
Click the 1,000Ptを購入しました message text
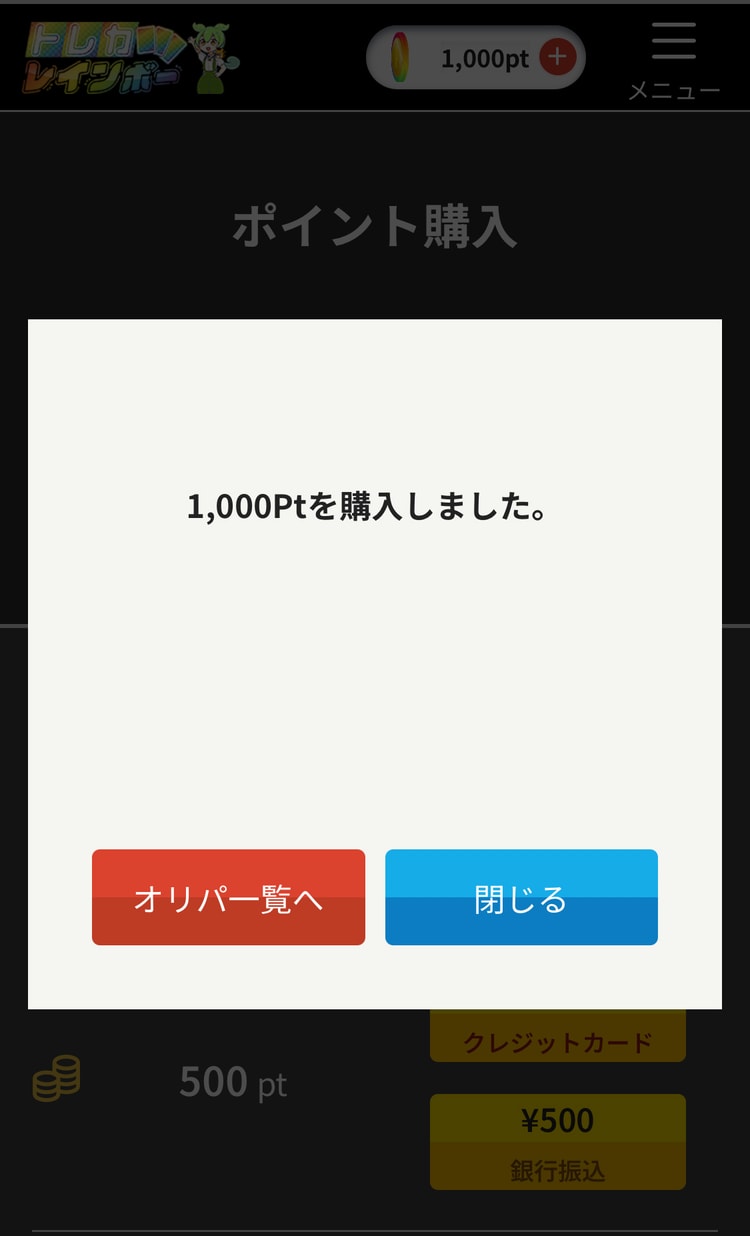tap(375, 507)
